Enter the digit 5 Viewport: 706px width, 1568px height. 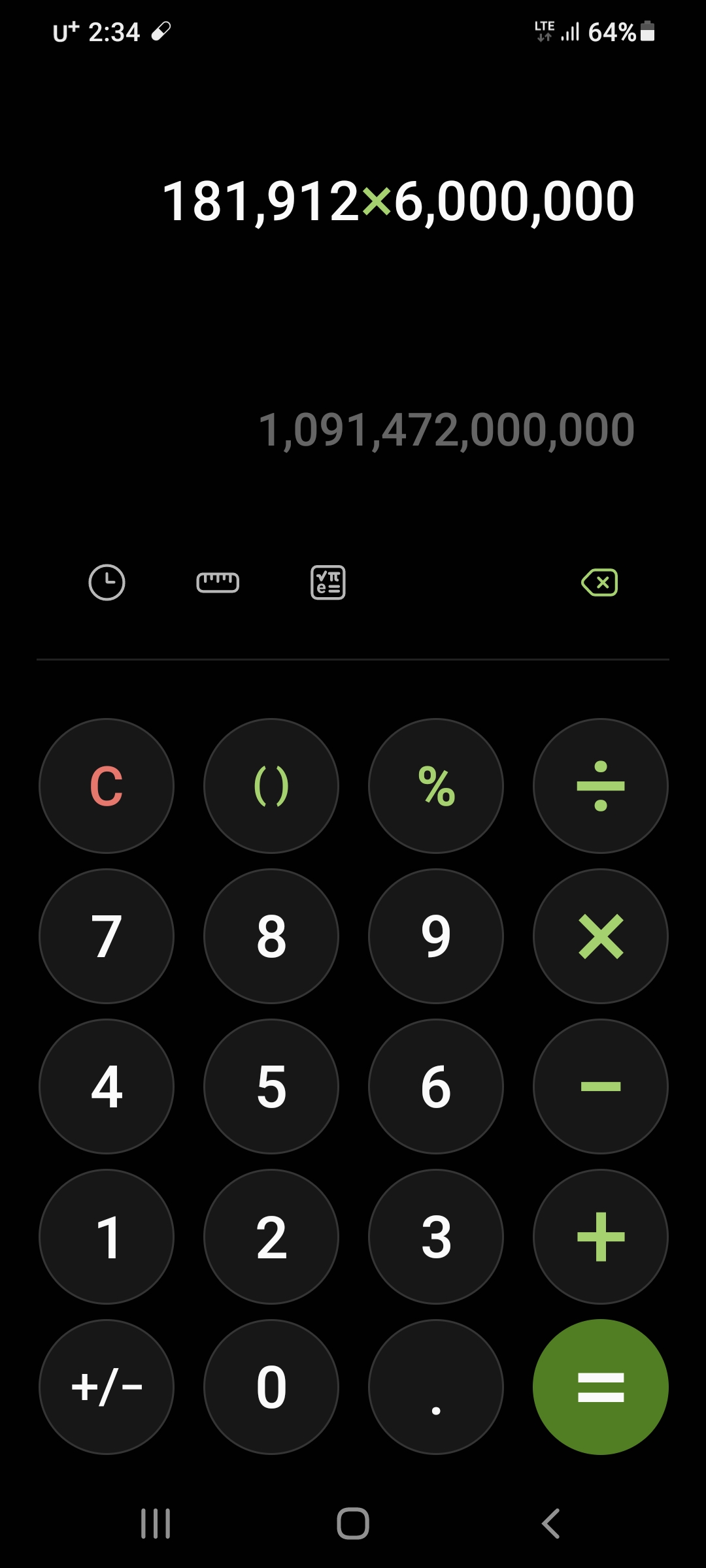pos(271,1086)
